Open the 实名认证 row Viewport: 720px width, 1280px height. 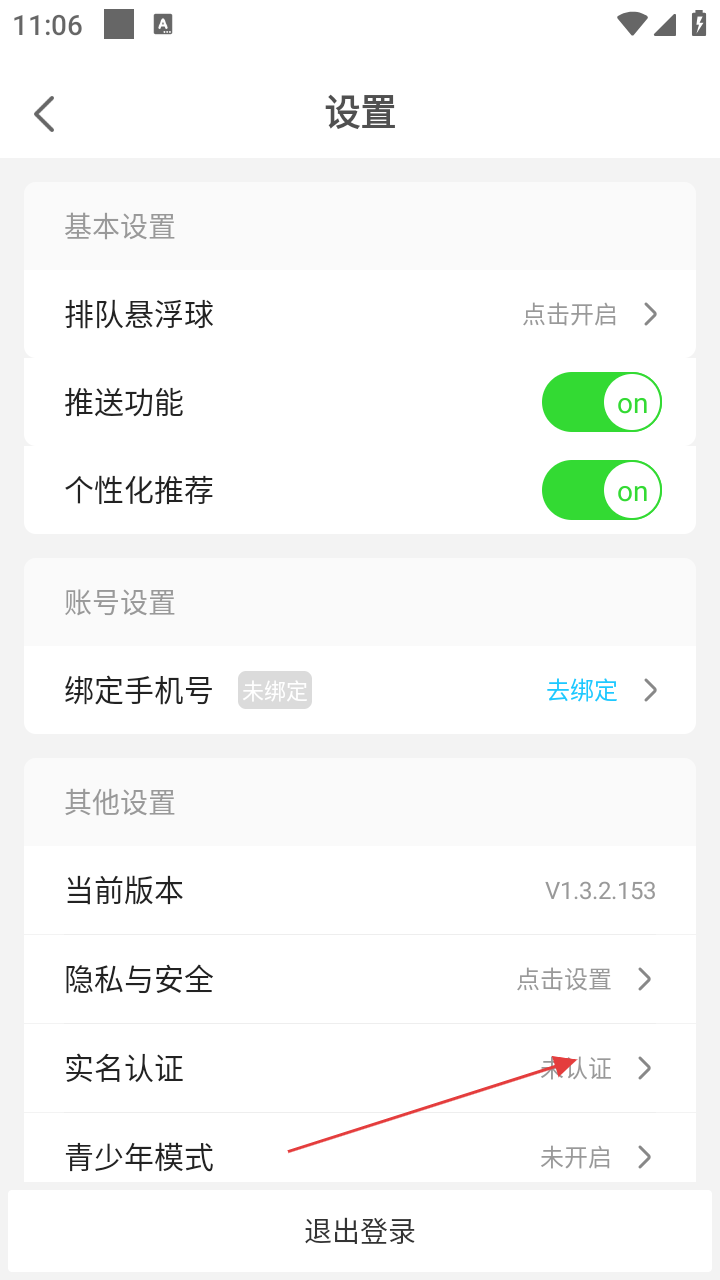[360, 1068]
